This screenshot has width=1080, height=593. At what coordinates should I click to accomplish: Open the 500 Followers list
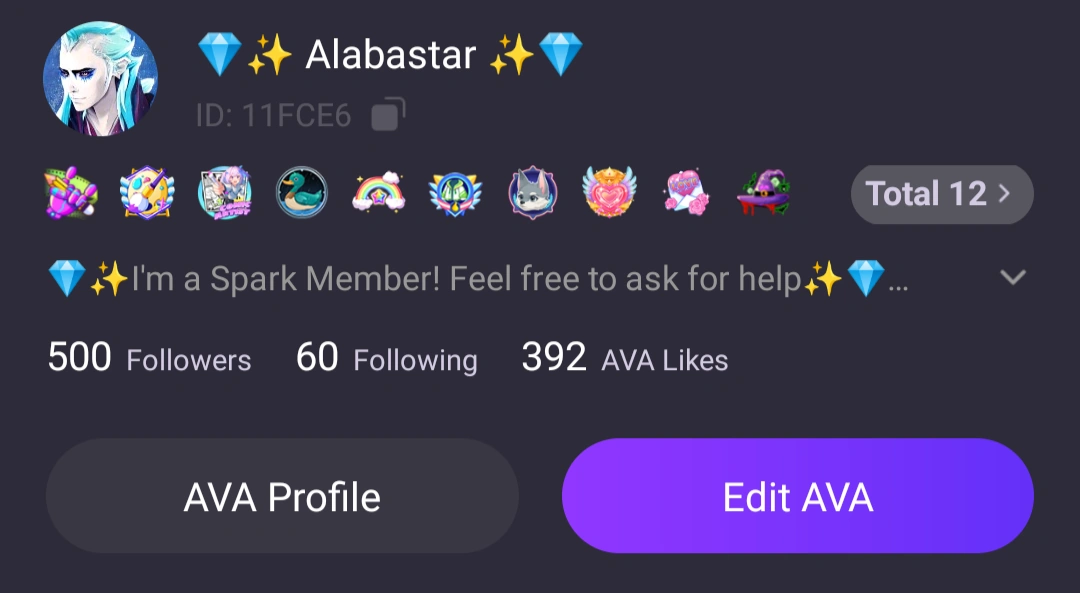(x=149, y=358)
